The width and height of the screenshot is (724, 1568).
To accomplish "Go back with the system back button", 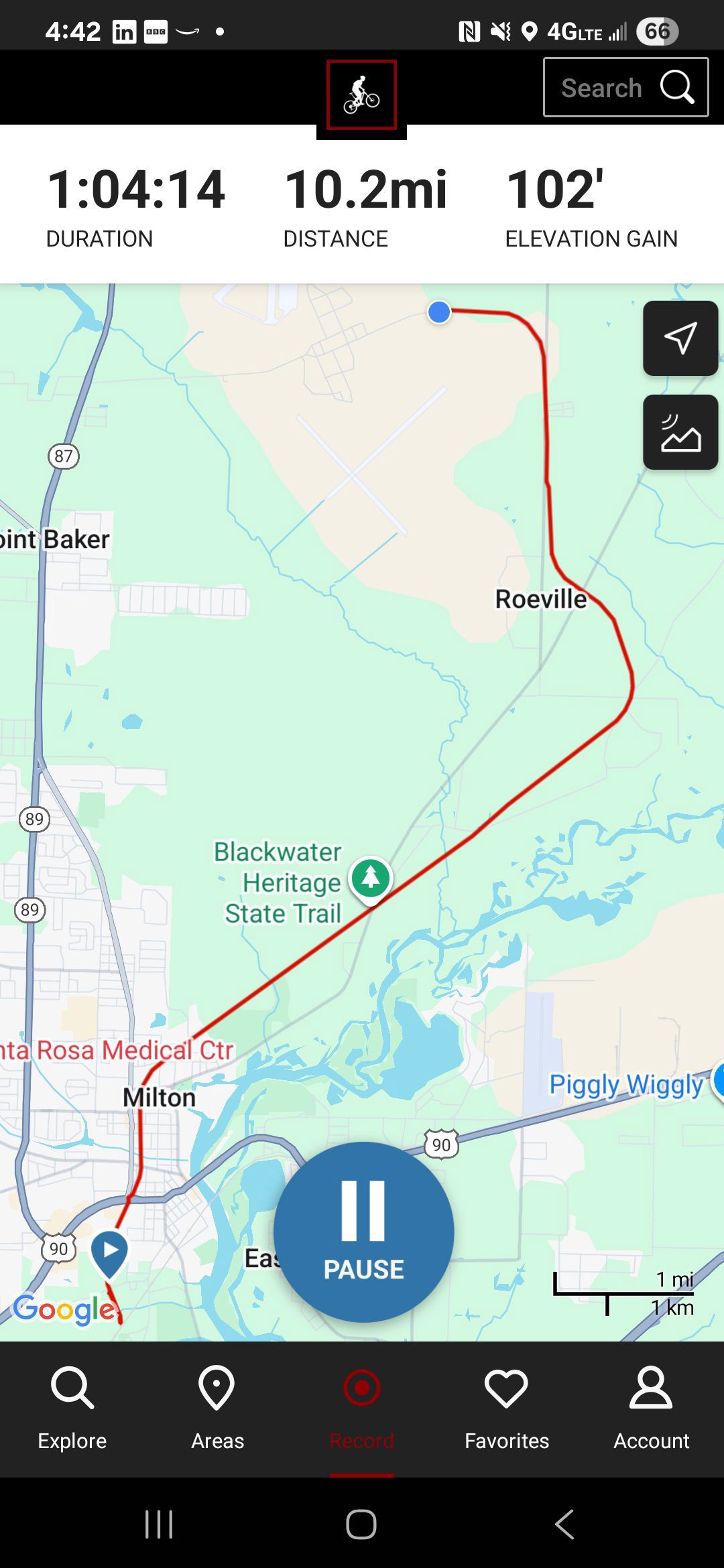I will click(x=565, y=1524).
